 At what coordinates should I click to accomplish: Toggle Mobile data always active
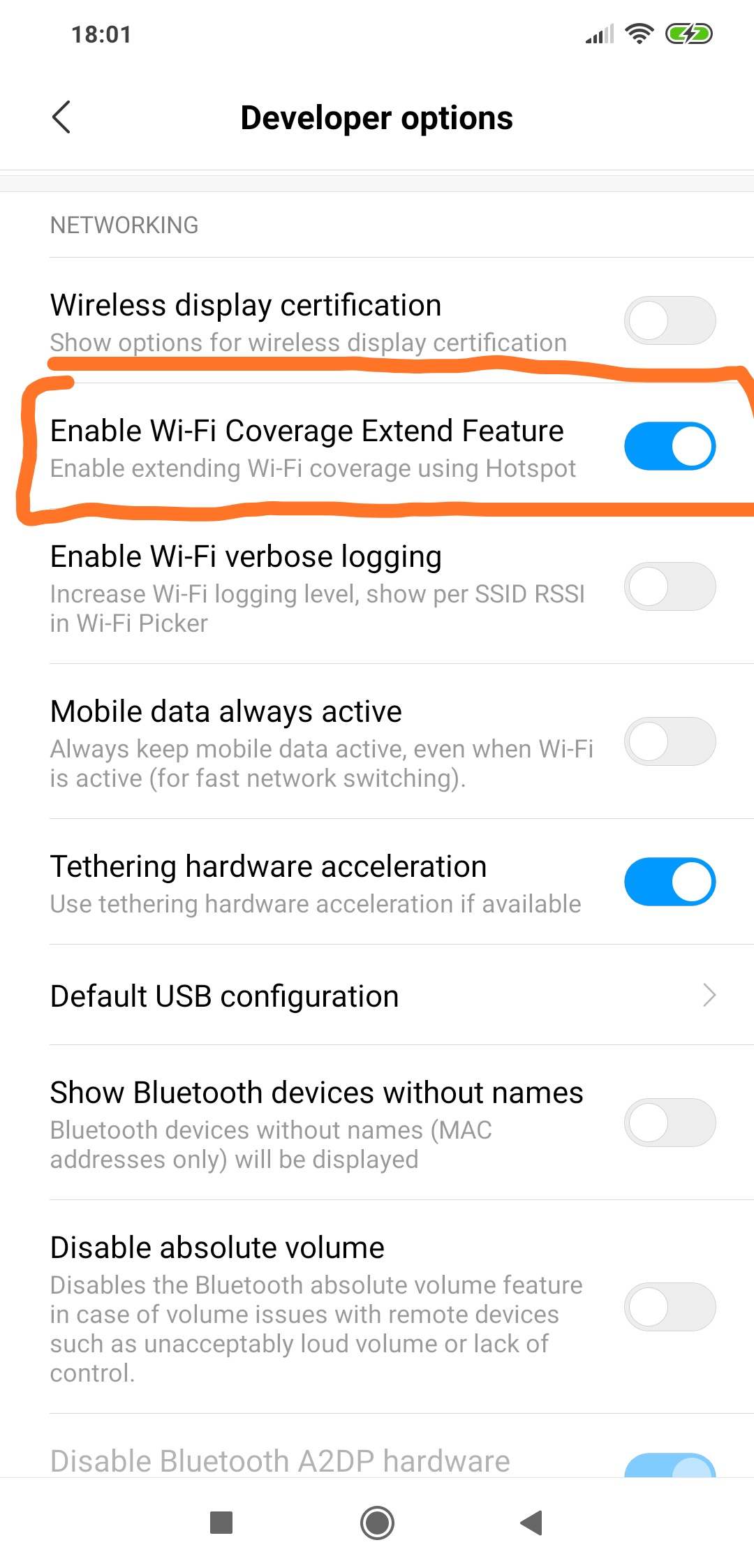(670, 741)
